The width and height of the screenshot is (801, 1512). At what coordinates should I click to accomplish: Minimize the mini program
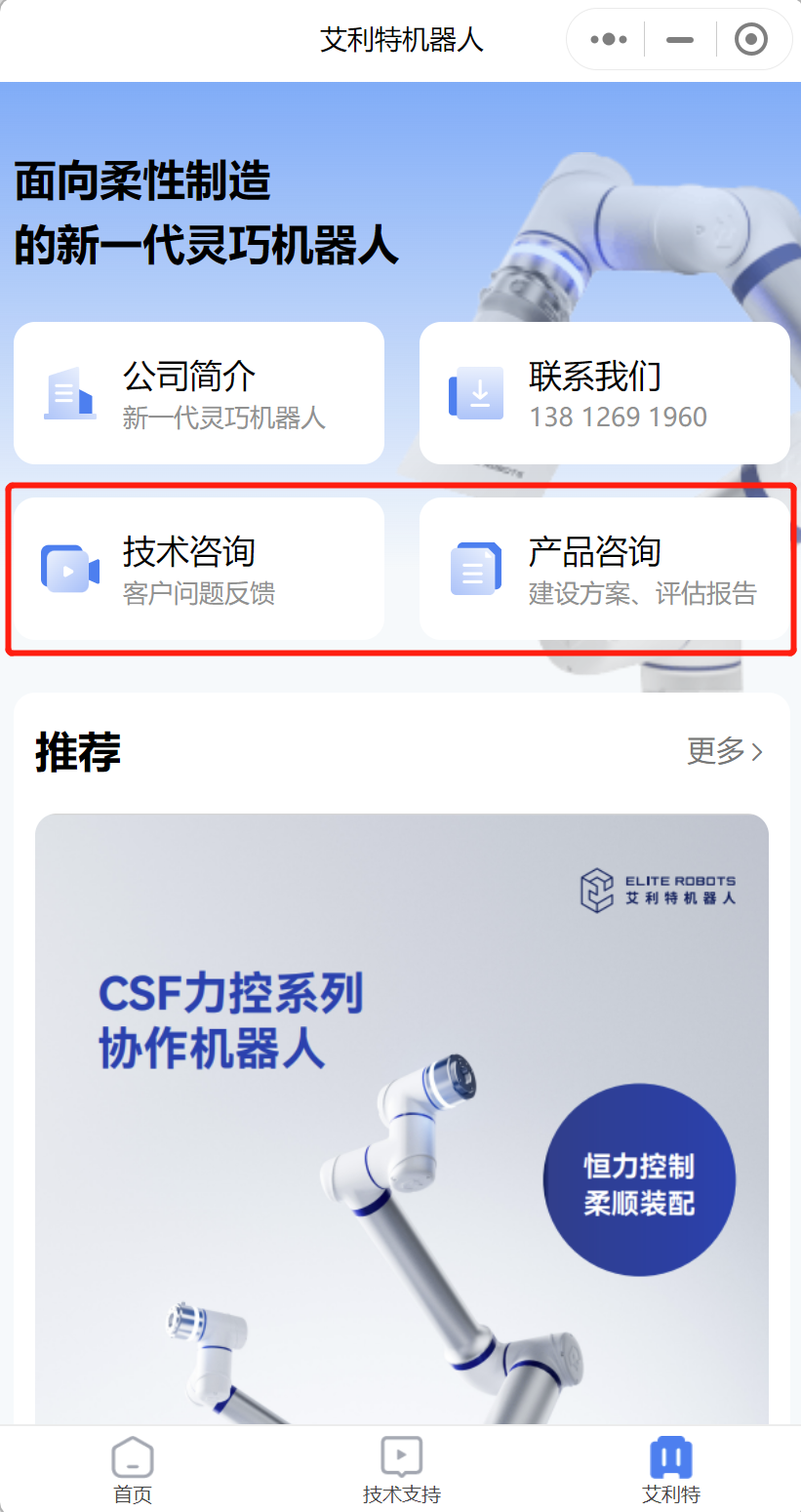click(680, 40)
